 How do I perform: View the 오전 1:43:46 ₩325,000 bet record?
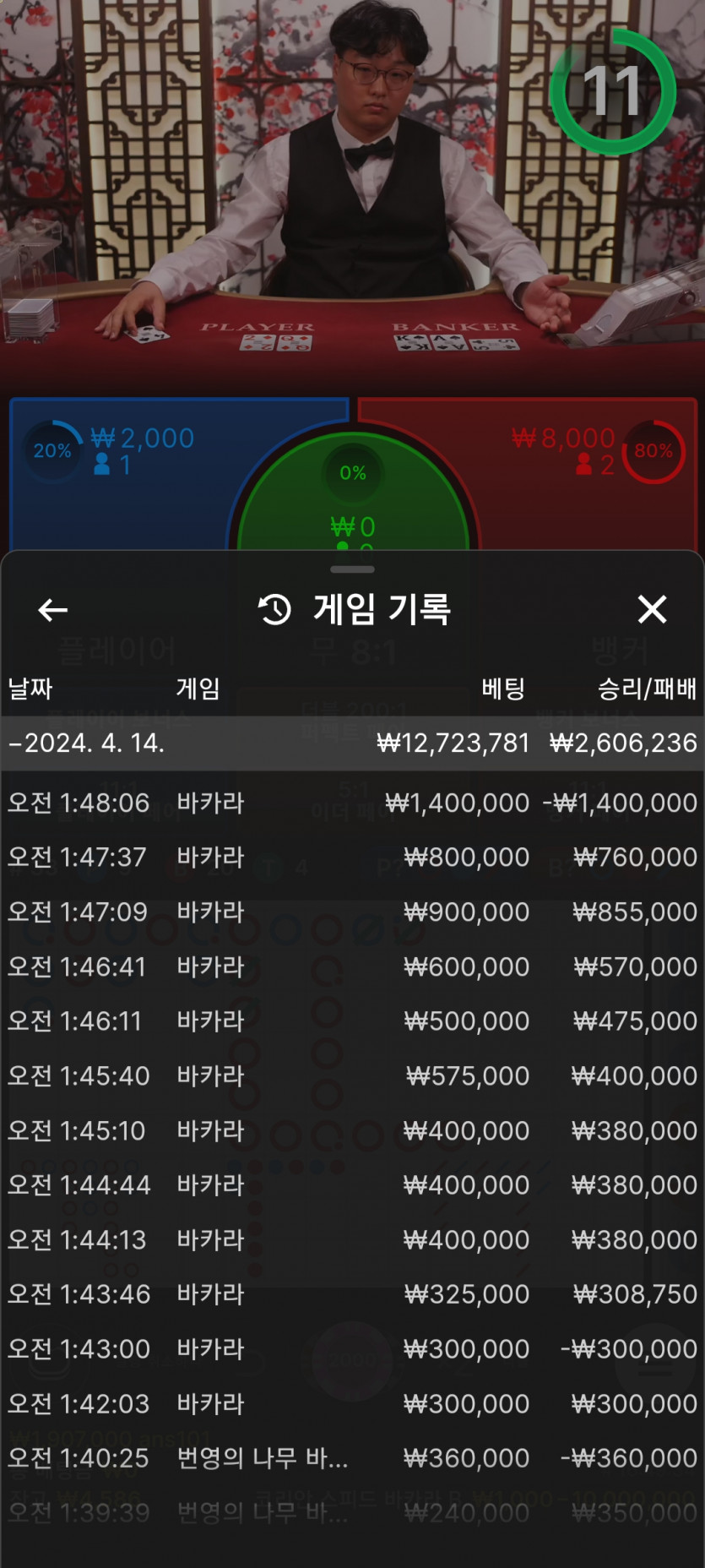[352, 1294]
